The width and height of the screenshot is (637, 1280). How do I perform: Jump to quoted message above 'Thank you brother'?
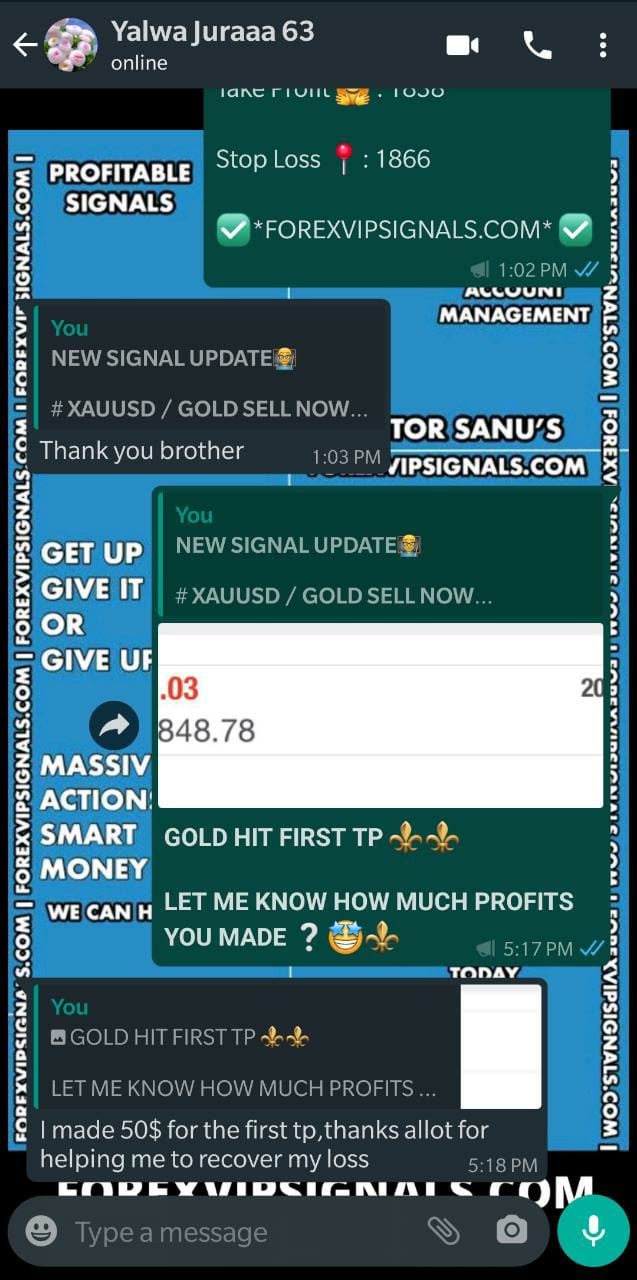click(x=210, y=368)
